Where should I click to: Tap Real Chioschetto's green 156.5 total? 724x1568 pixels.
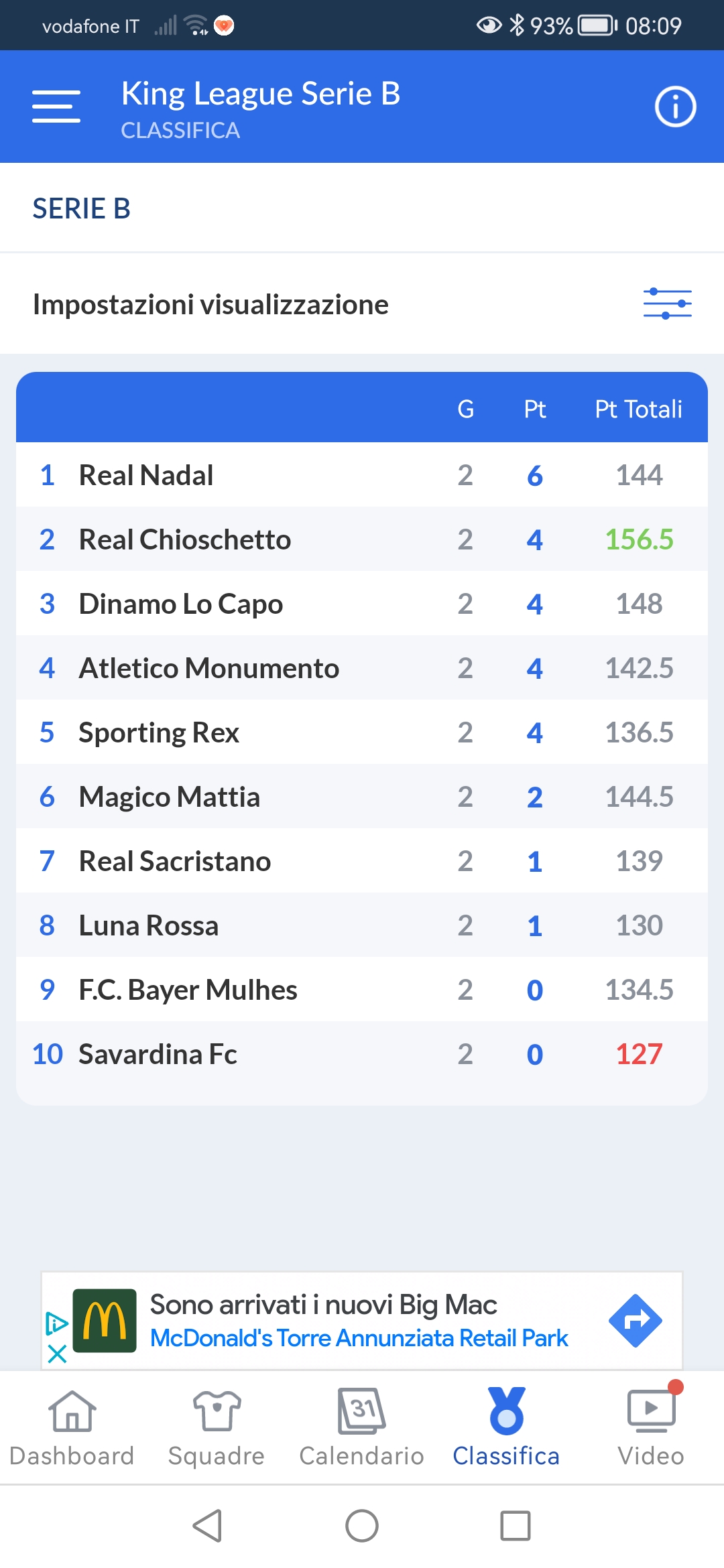coord(639,539)
